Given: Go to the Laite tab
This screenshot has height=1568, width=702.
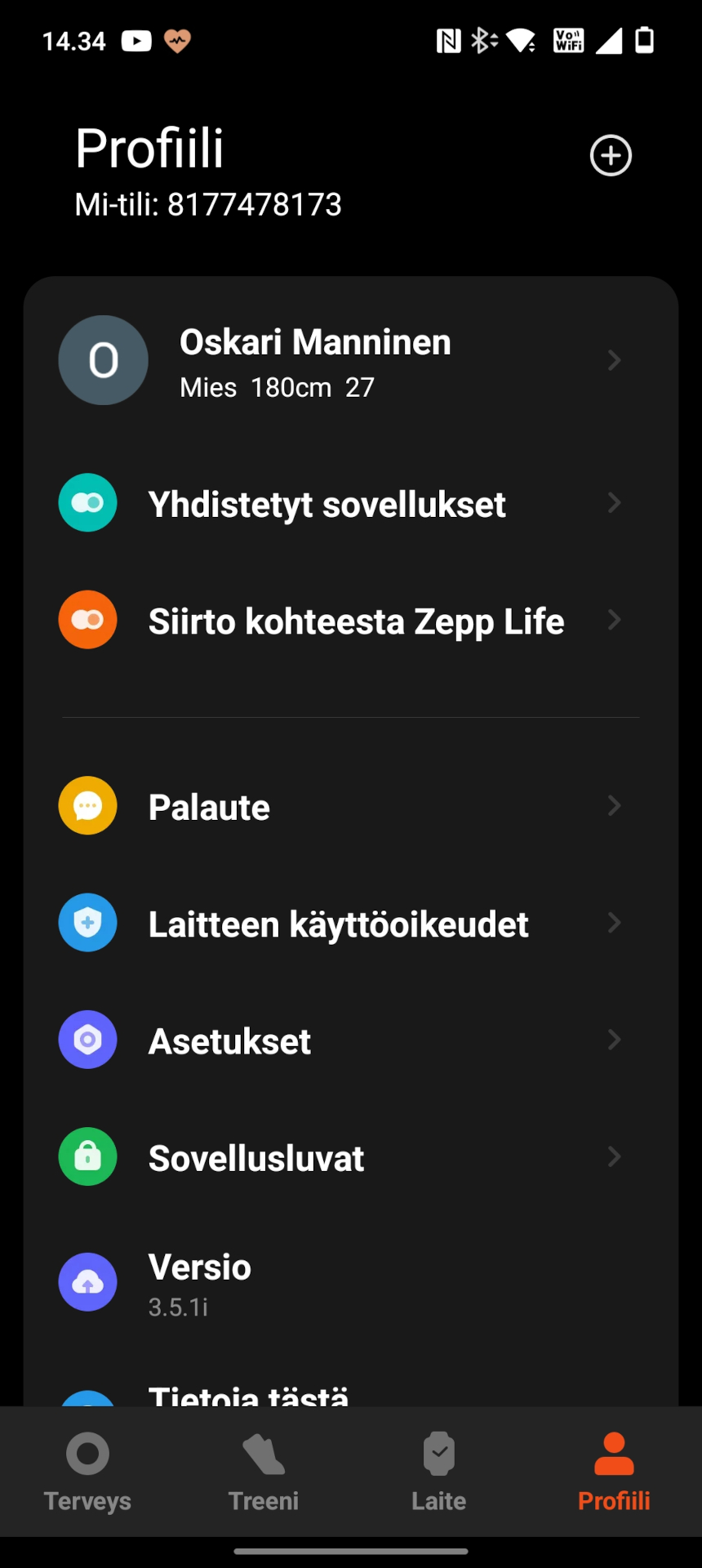Looking at the screenshot, I should coord(438,1472).
